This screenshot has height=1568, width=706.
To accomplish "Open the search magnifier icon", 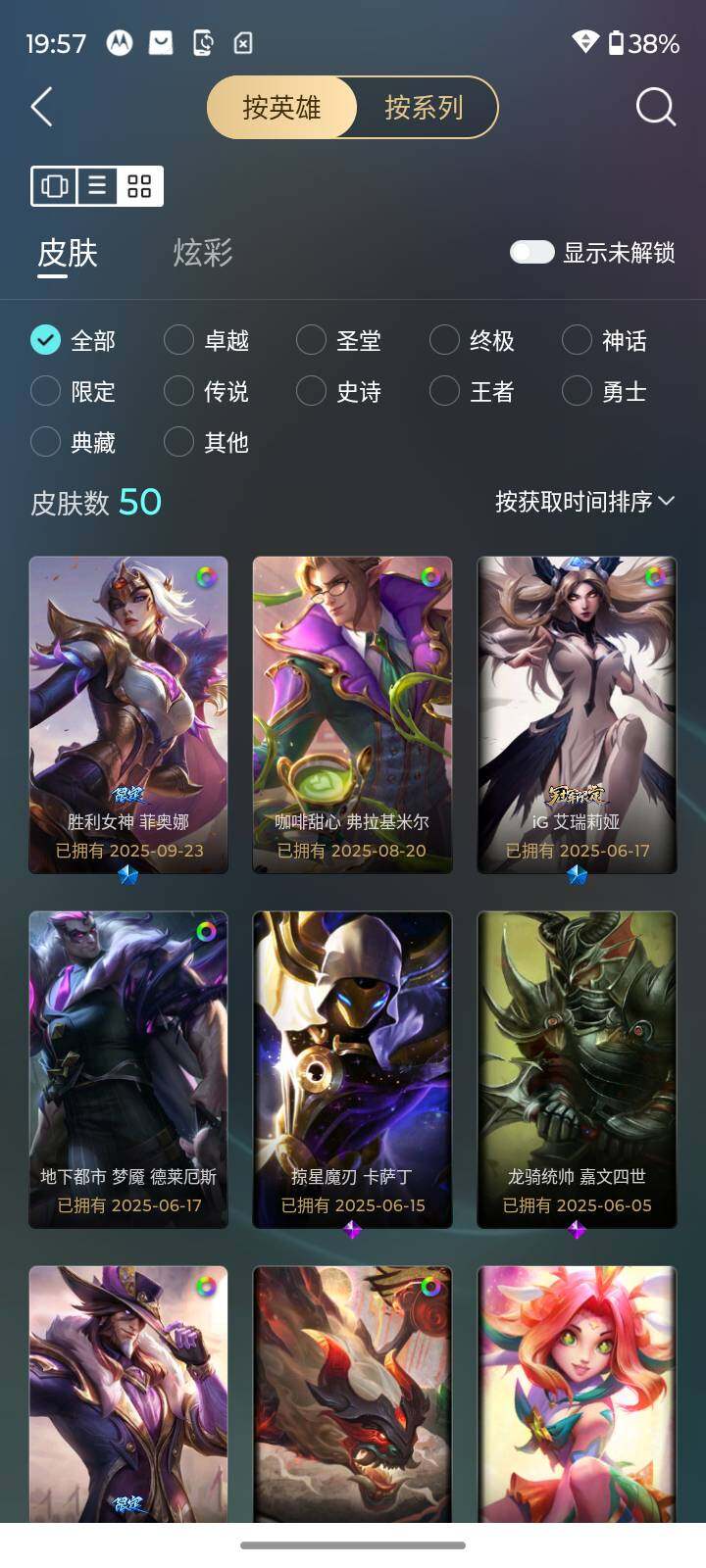I will click(656, 107).
